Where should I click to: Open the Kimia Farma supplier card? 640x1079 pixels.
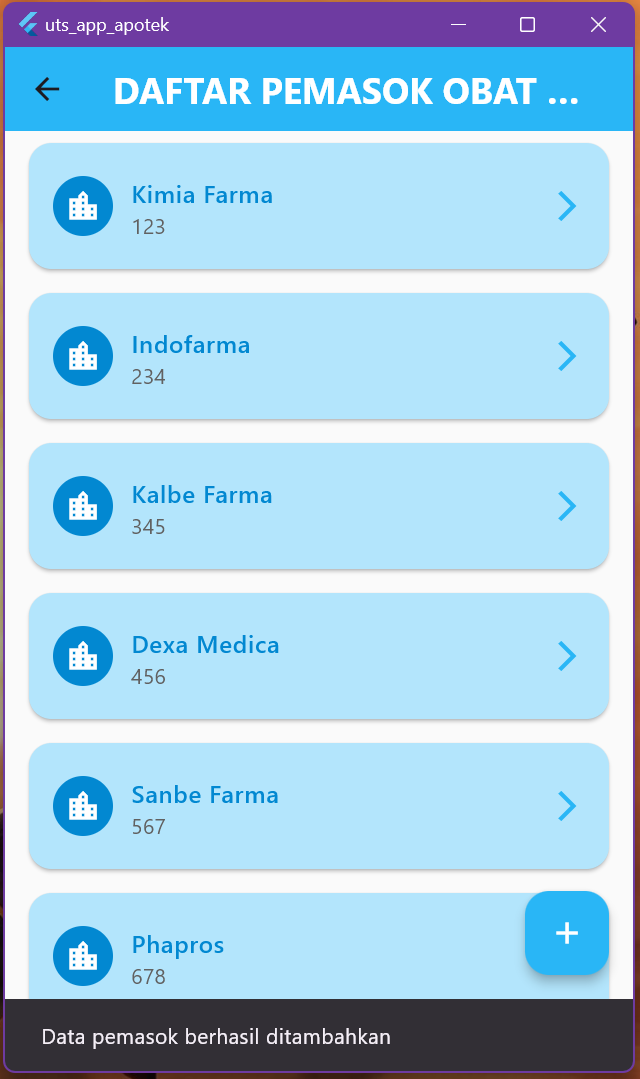pos(318,206)
